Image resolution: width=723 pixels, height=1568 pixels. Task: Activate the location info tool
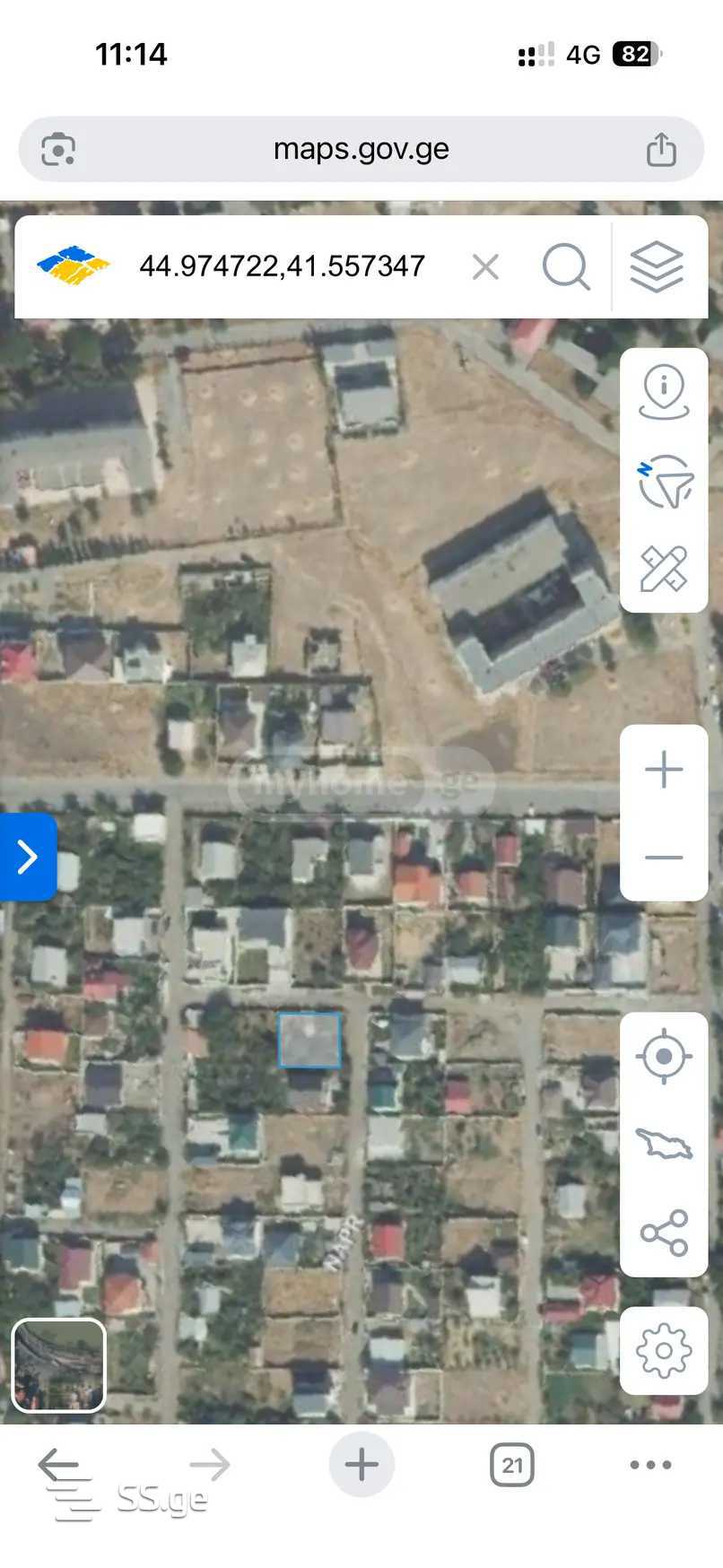[x=664, y=393]
